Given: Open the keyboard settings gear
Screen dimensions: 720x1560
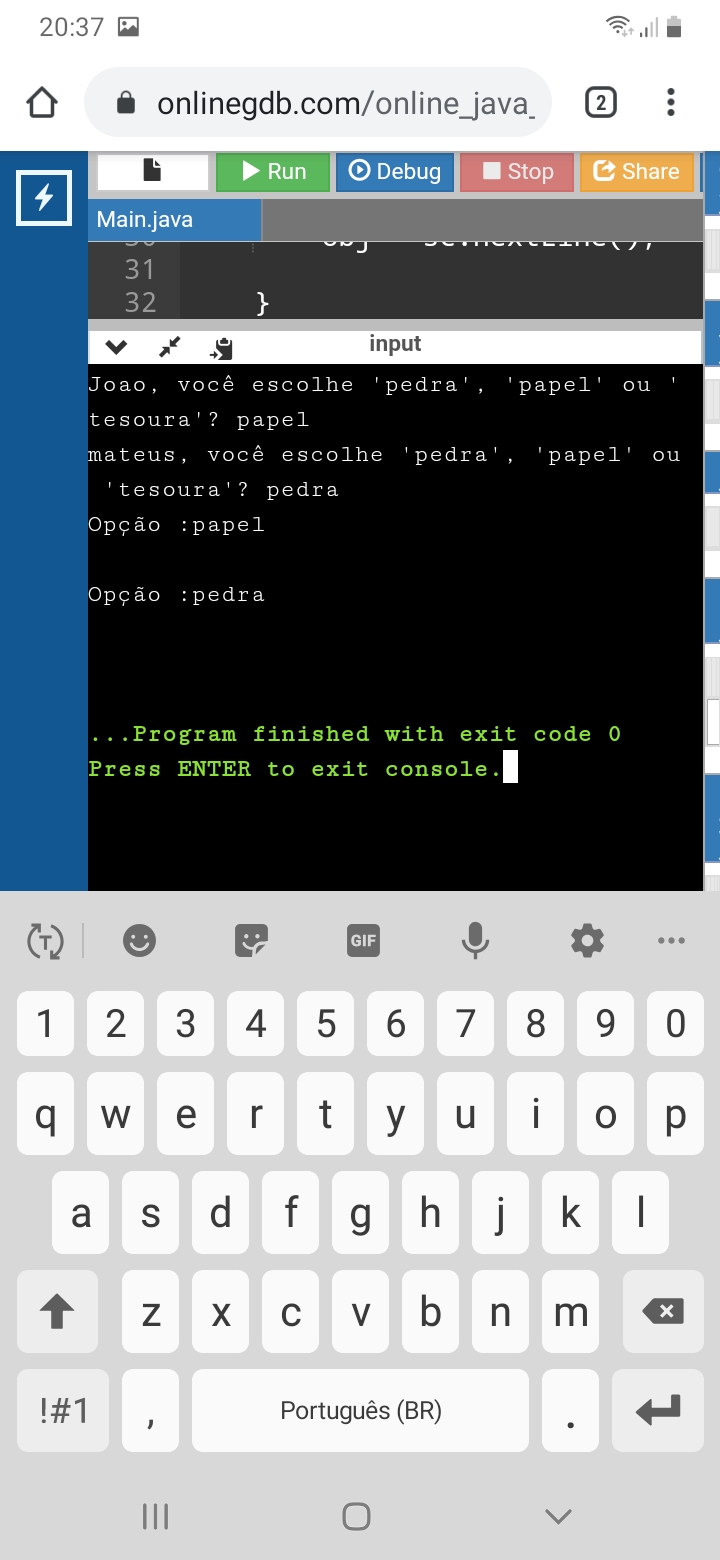Looking at the screenshot, I should click(587, 940).
